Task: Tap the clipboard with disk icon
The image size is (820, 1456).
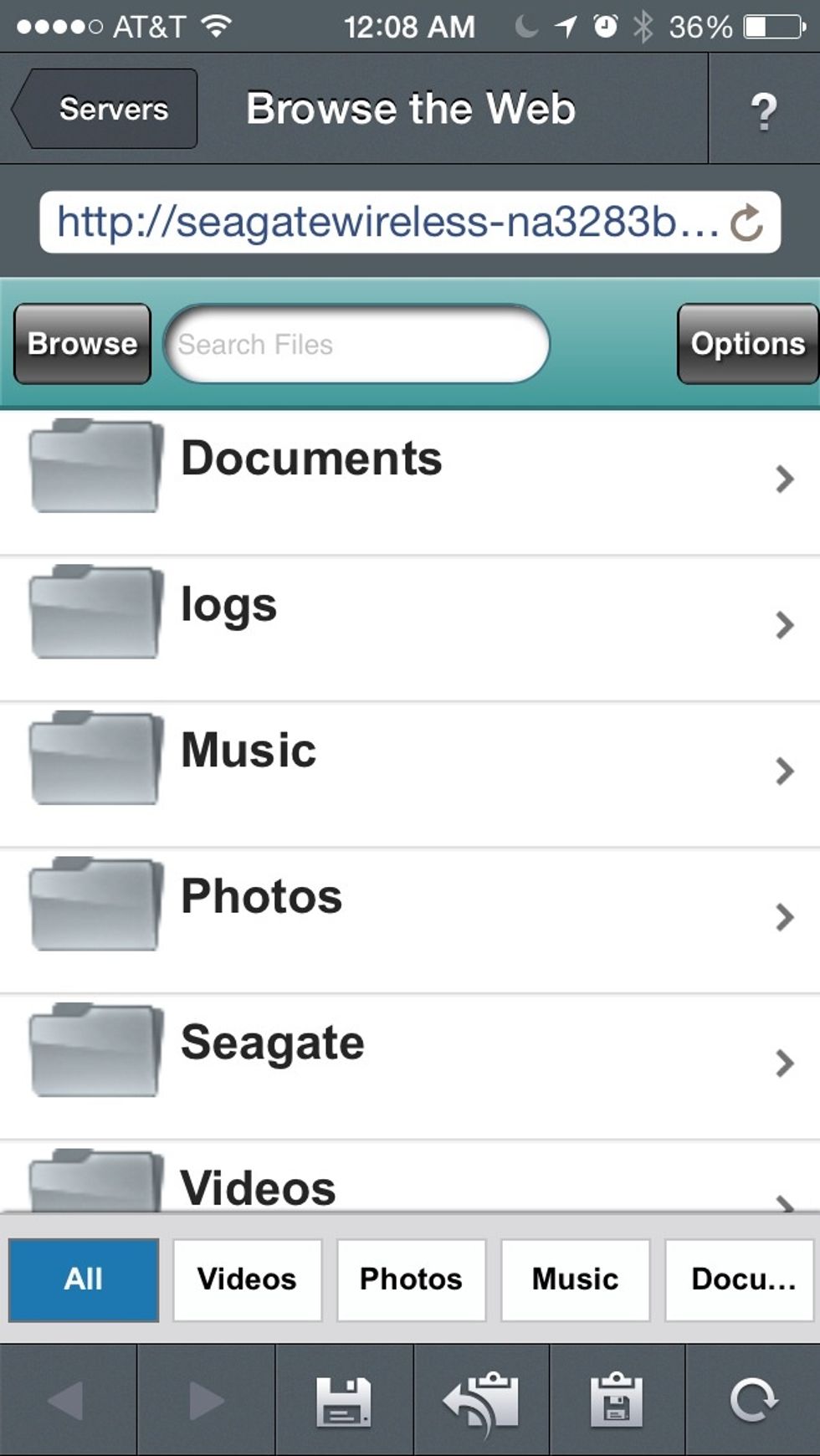Action: [x=617, y=1402]
